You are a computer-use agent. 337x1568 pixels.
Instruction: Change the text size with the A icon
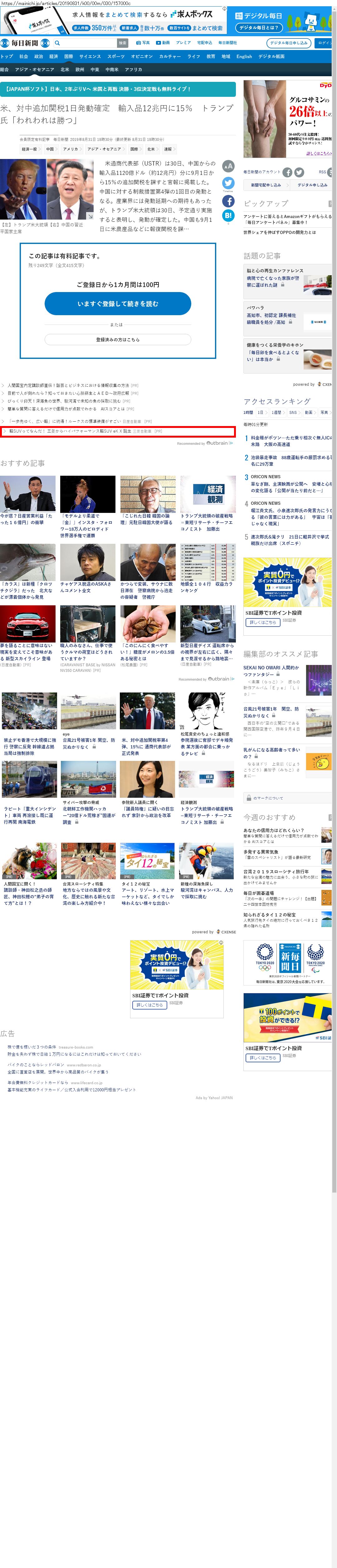tap(228, 166)
